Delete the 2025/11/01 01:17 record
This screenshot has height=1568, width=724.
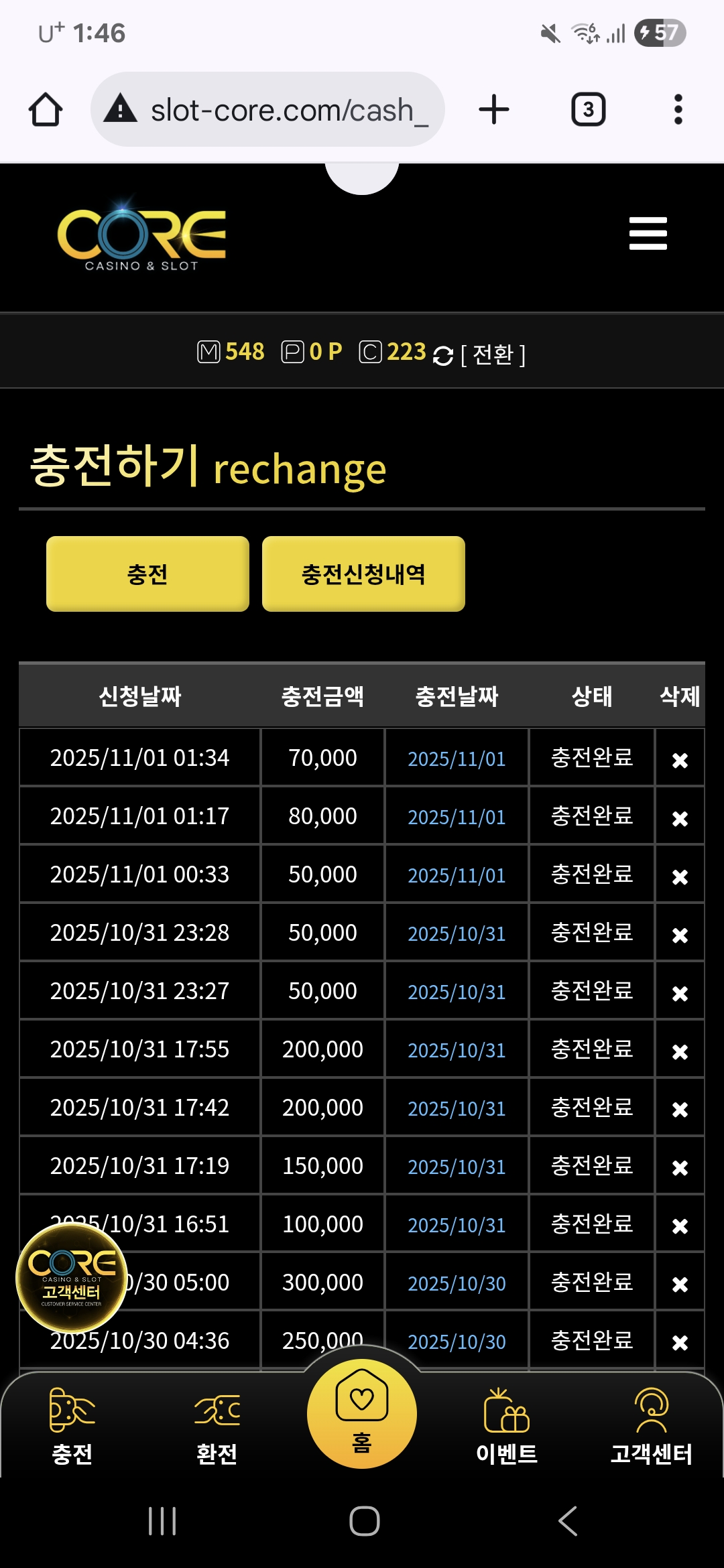(680, 818)
